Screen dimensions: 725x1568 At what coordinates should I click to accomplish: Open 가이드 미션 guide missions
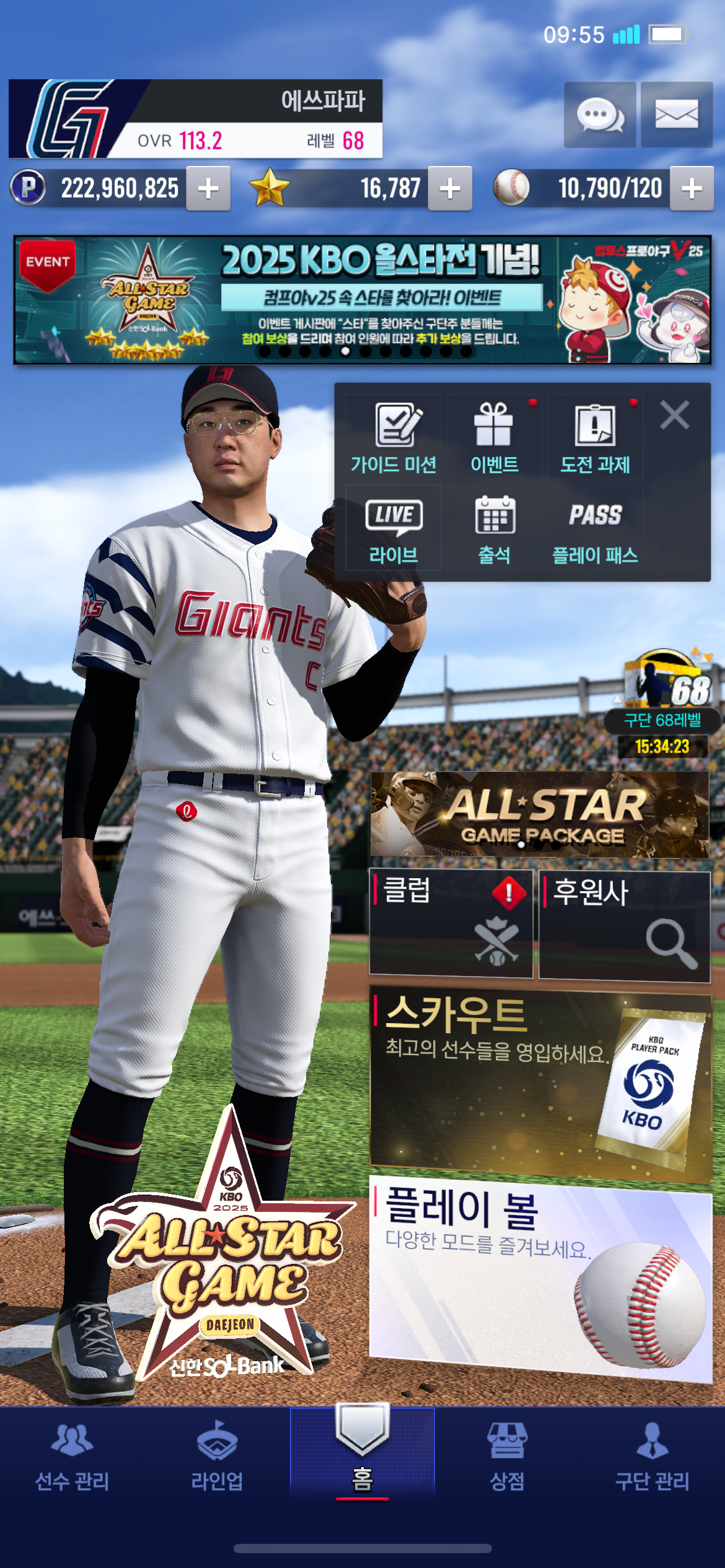pyautogui.click(x=393, y=437)
